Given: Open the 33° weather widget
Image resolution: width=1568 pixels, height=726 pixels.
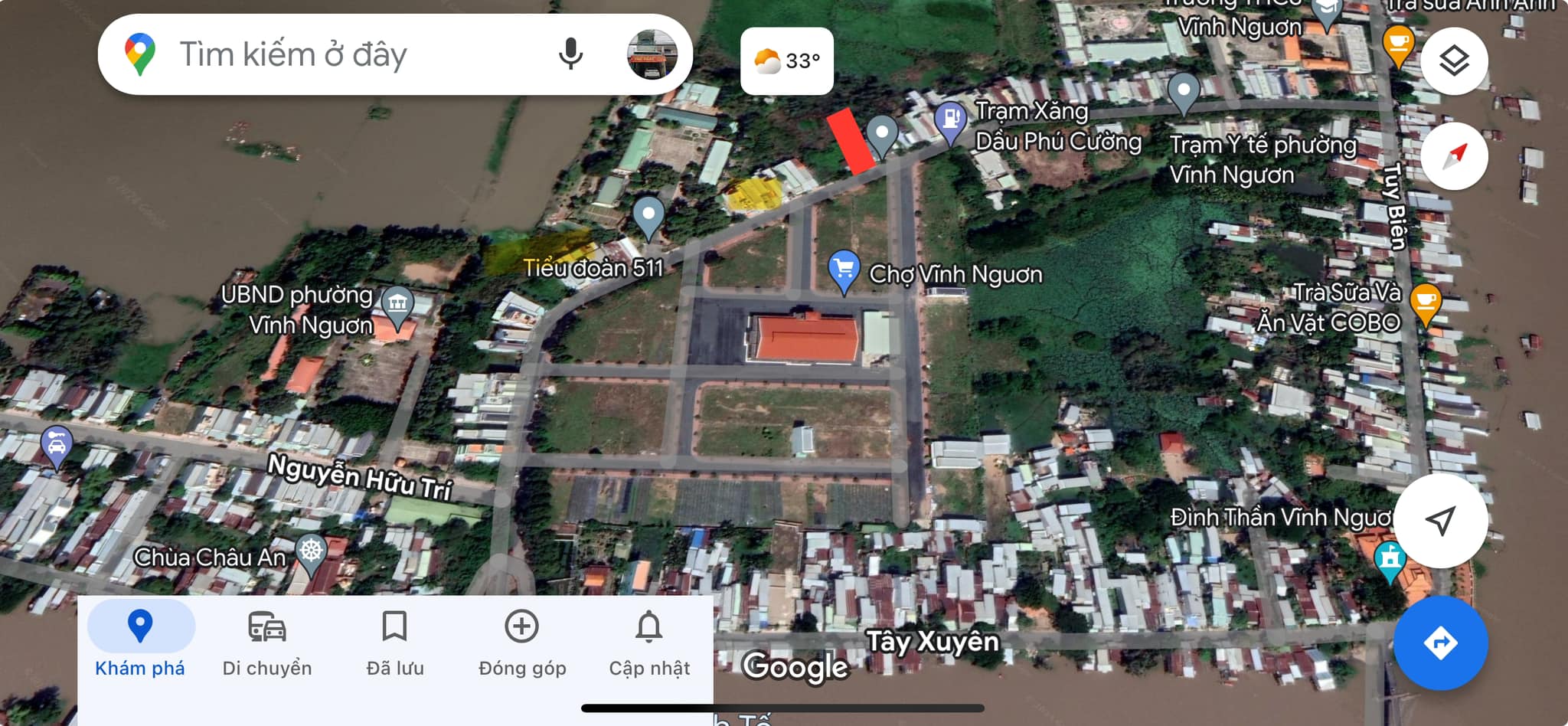Looking at the screenshot, I should (786, 61).
